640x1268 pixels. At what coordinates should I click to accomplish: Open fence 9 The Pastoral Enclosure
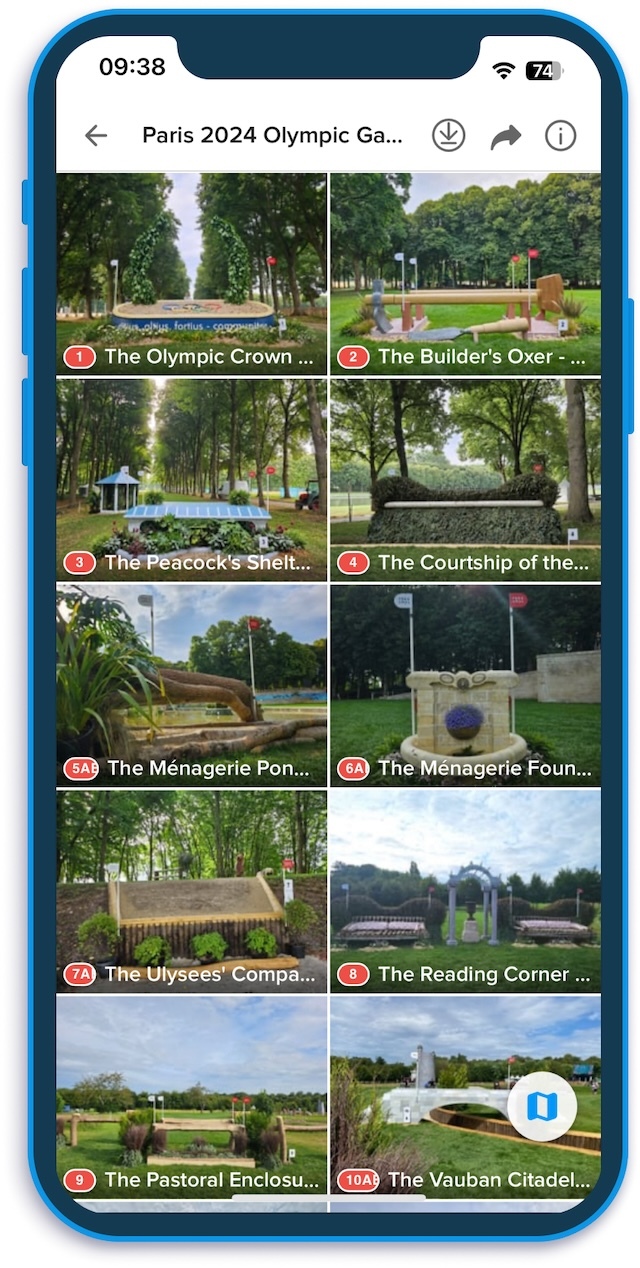192,1097
